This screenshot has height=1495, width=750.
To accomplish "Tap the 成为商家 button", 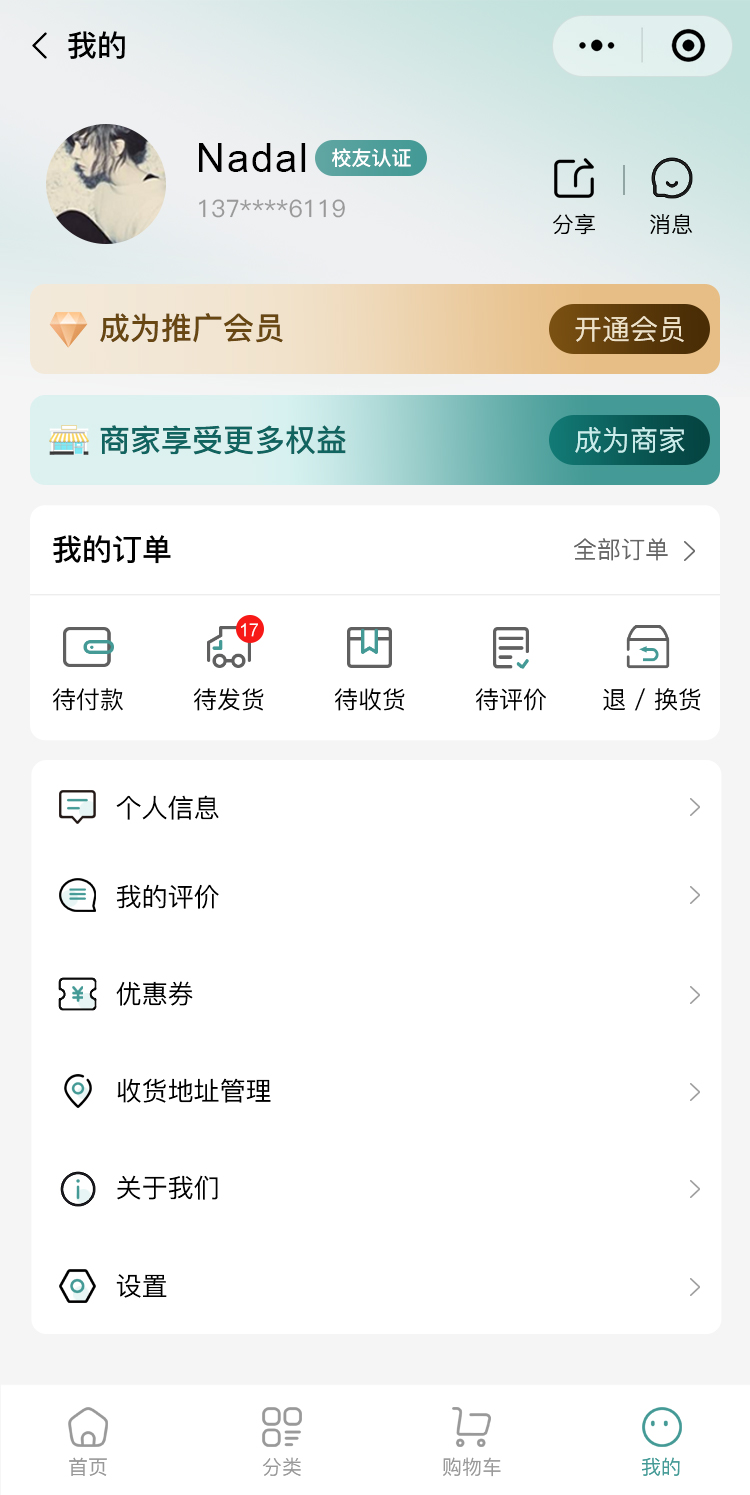I will 629,440.
